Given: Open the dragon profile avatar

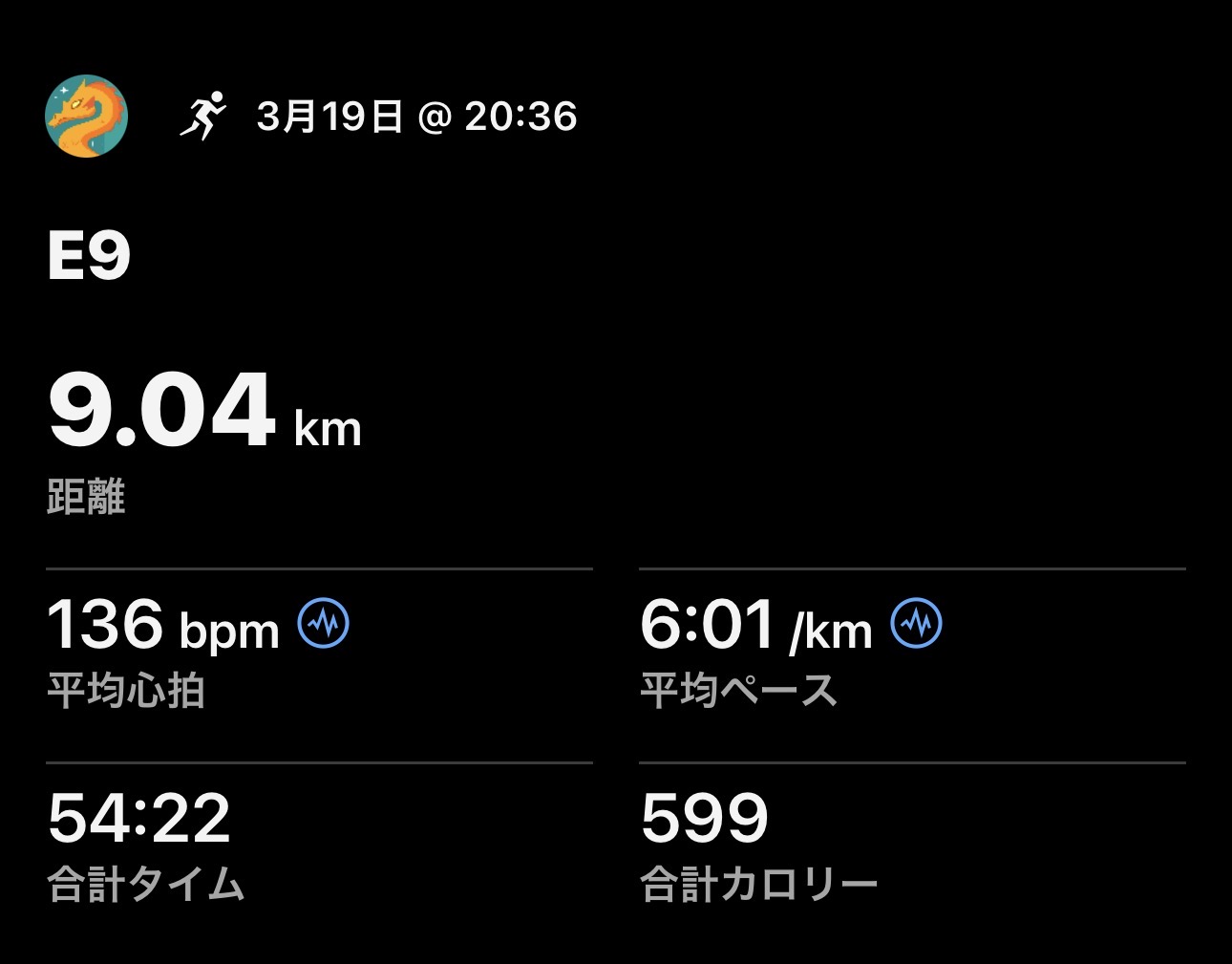Looking at the screenshot, I should (86, 116).
